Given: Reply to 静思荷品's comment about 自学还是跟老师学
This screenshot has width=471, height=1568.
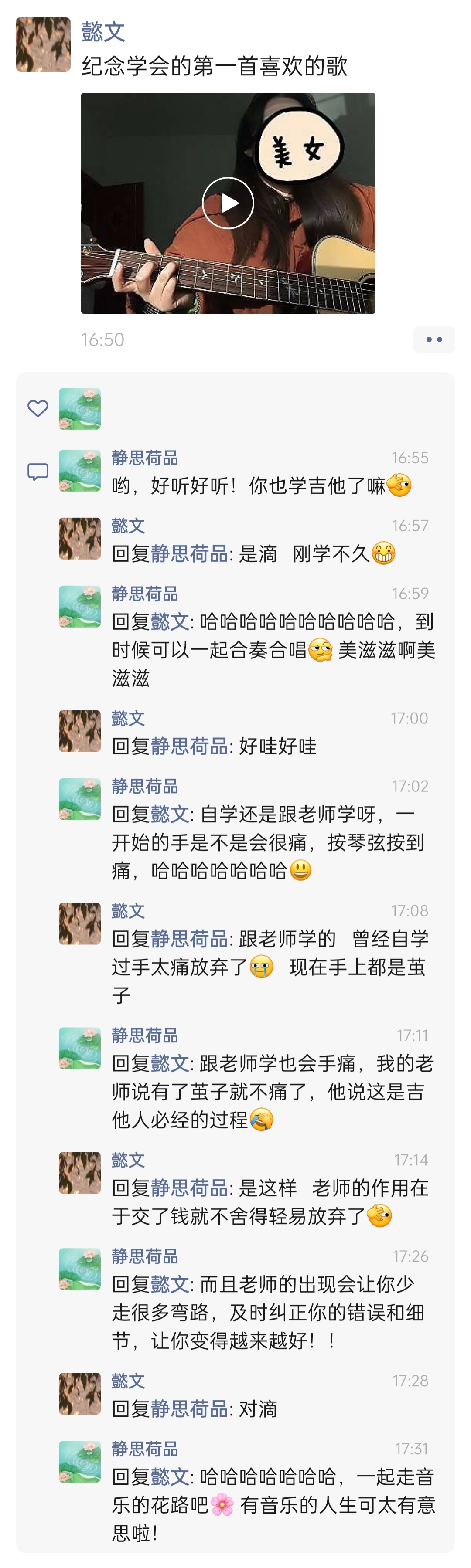Looking at the screenshot, I should tap(268, 842).
